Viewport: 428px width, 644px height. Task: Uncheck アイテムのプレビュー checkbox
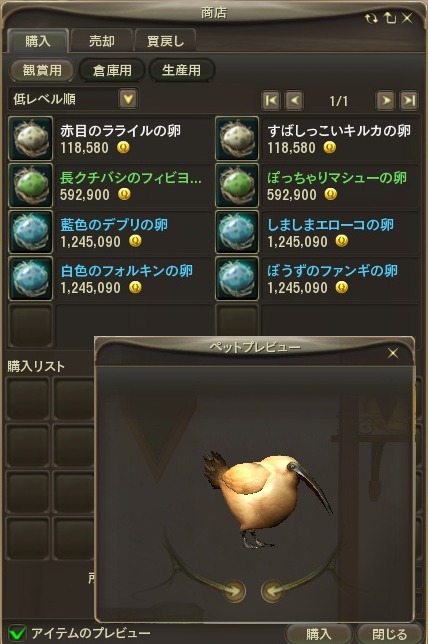tap(18, 633)
